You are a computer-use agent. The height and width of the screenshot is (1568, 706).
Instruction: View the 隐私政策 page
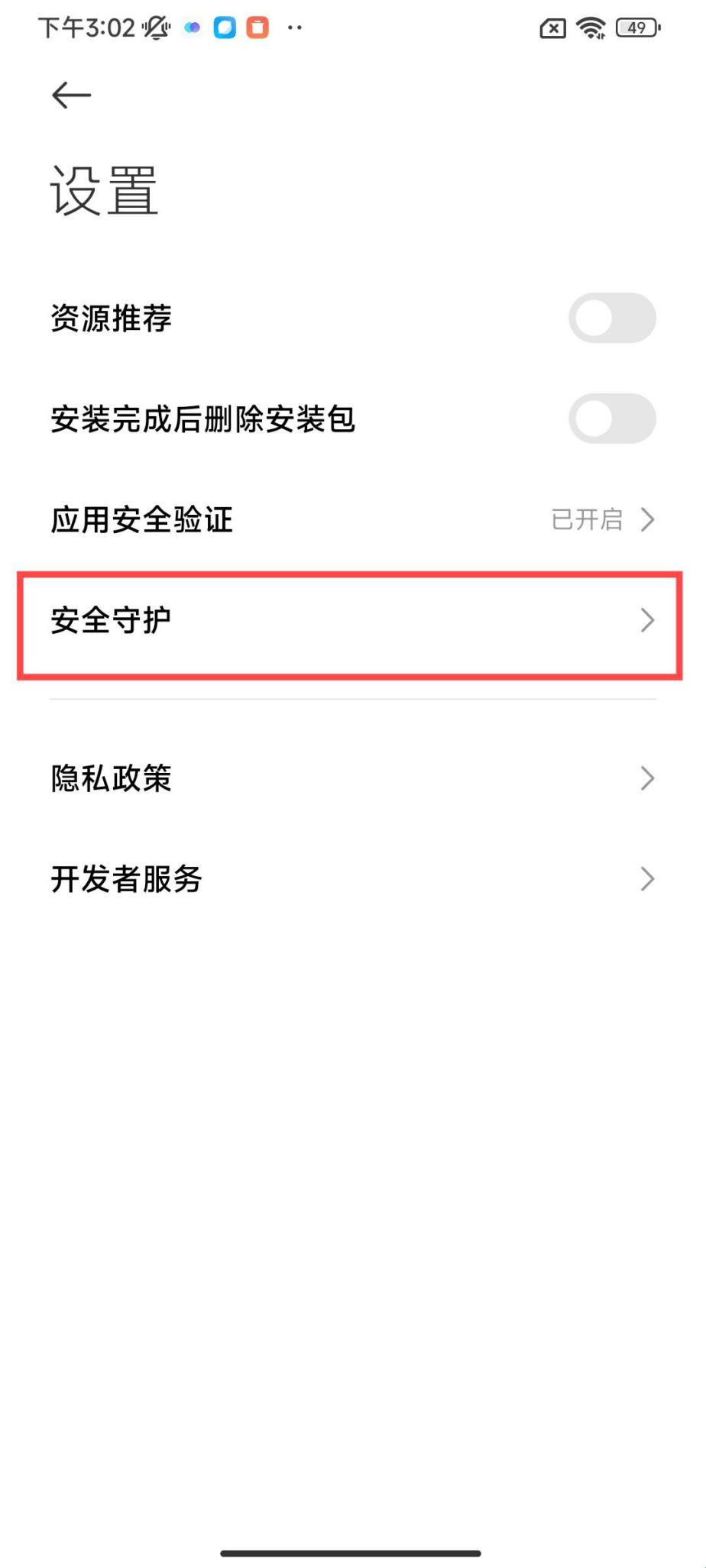coord(353,778)
